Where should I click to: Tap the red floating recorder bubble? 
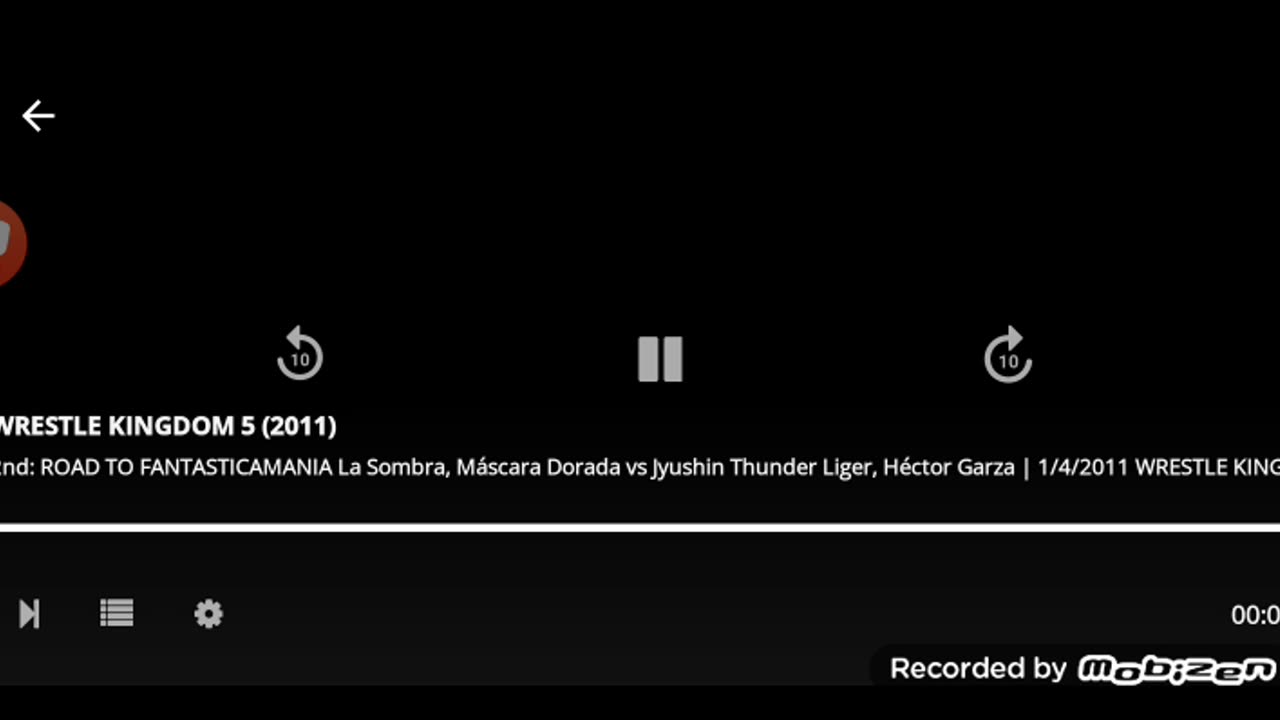click(8, 243)
